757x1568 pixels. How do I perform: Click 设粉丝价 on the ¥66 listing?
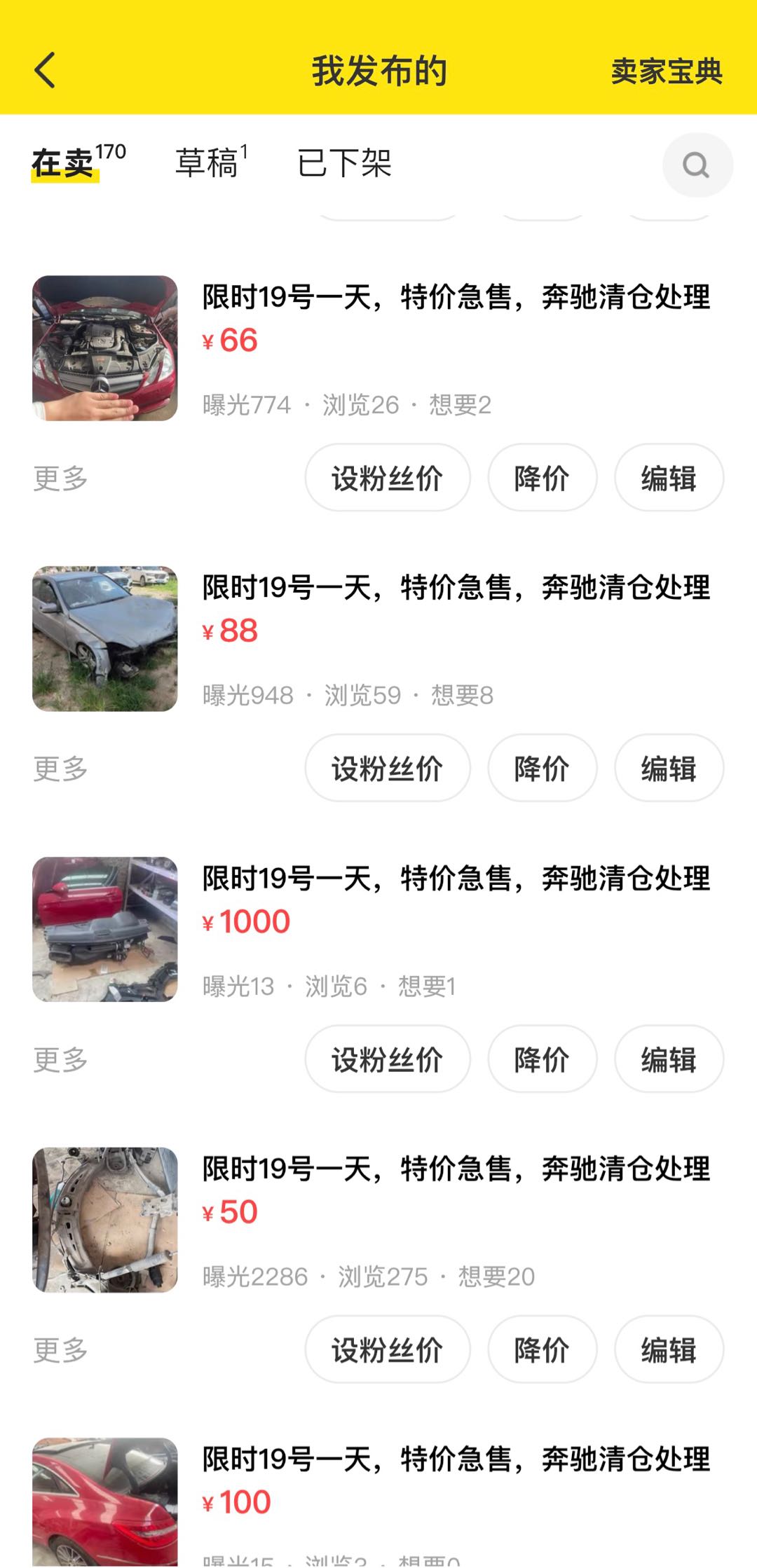click(x=388, y=477)
